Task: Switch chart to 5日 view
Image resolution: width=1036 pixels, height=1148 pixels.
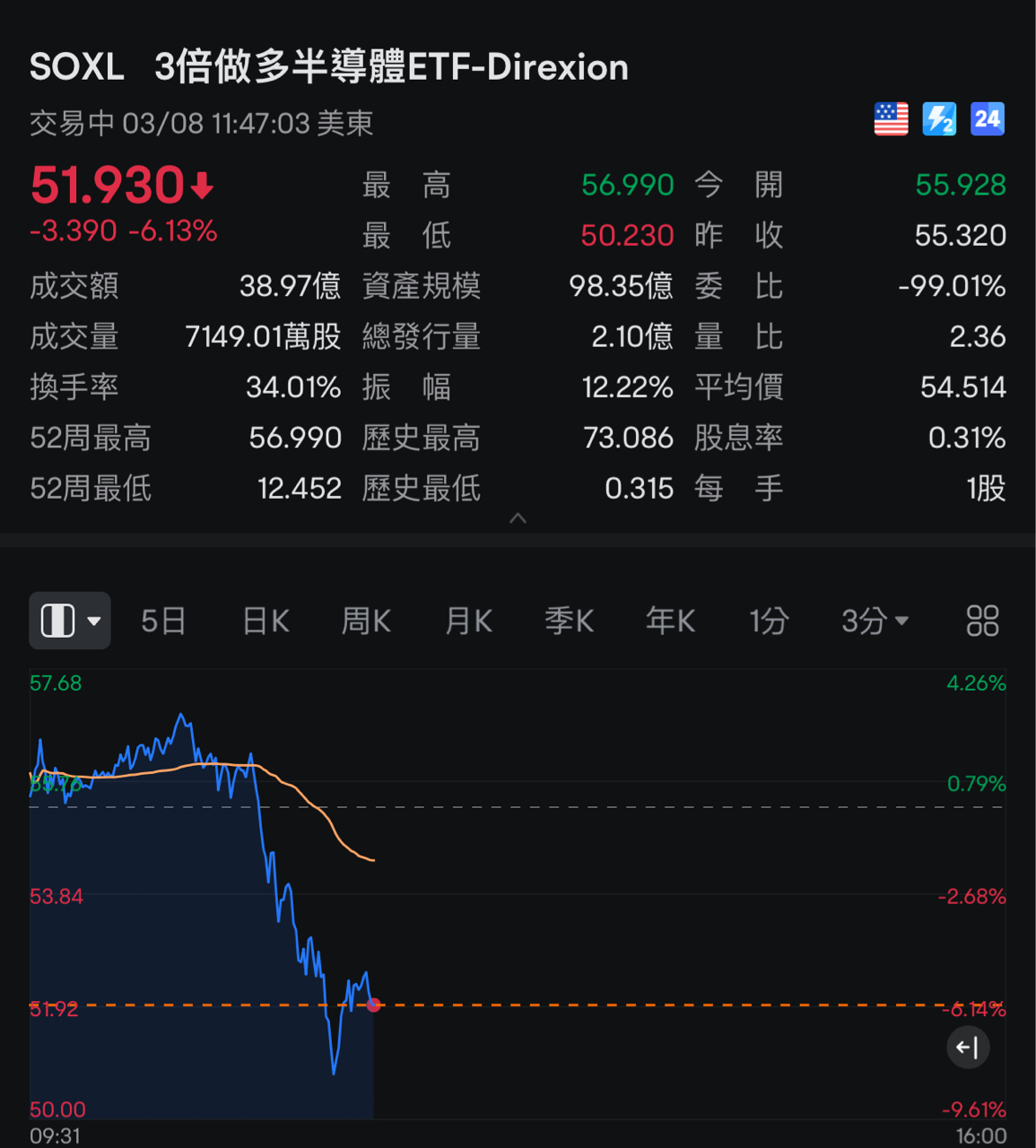Action: [163, 621]
